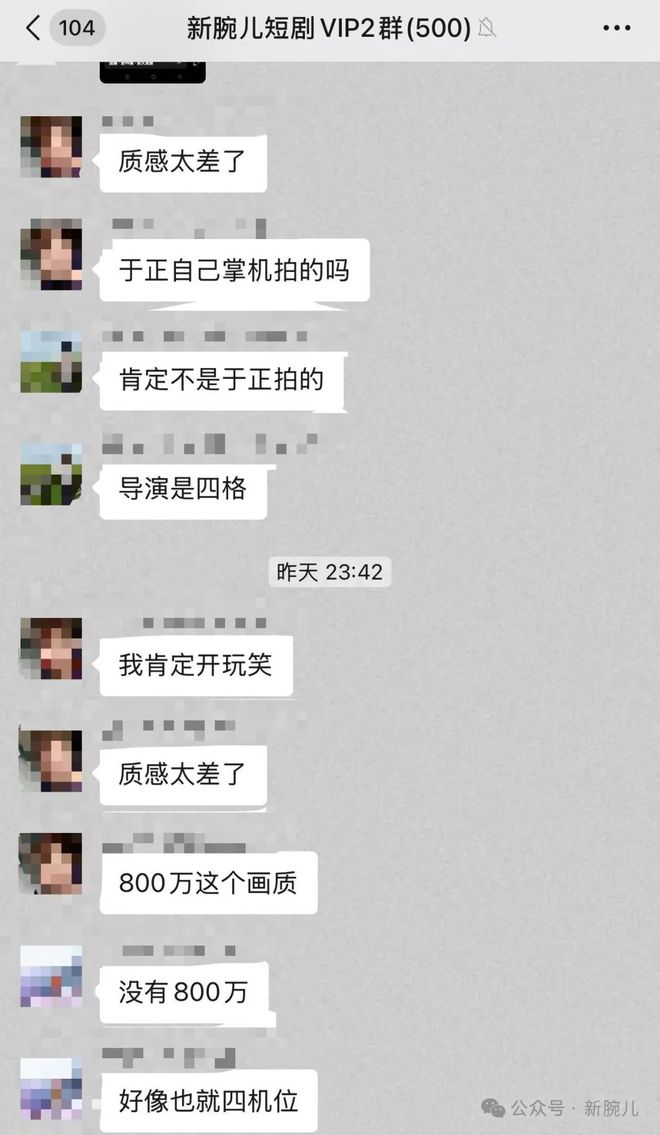
Task: Open avatar beside 好像也就四机位 message
Action: [51, 1089]
